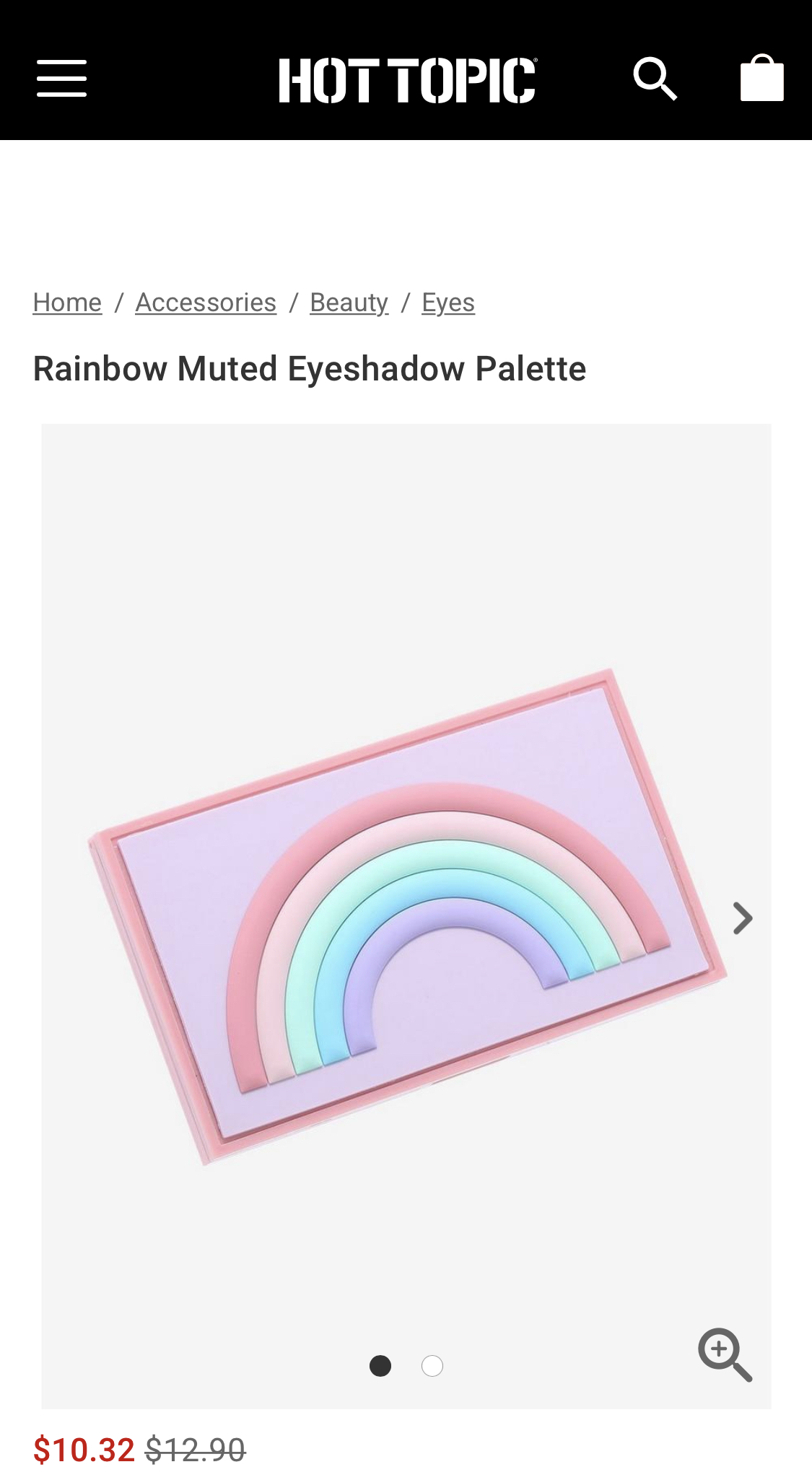Show the next product image arrow
This screenshot has width=812, height=1480.
point(743,918)
